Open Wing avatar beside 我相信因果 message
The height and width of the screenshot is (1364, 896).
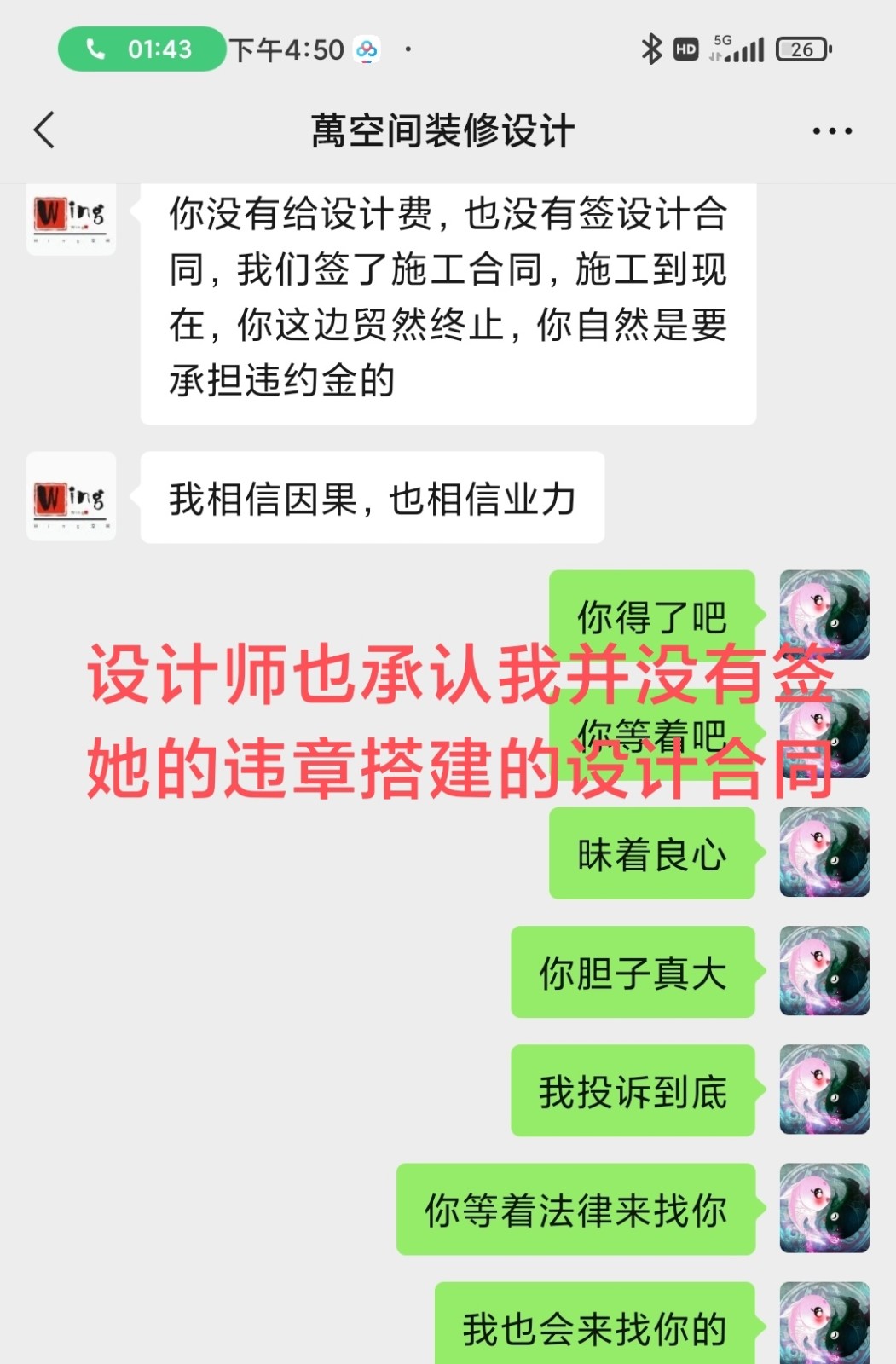coord(71,497)
